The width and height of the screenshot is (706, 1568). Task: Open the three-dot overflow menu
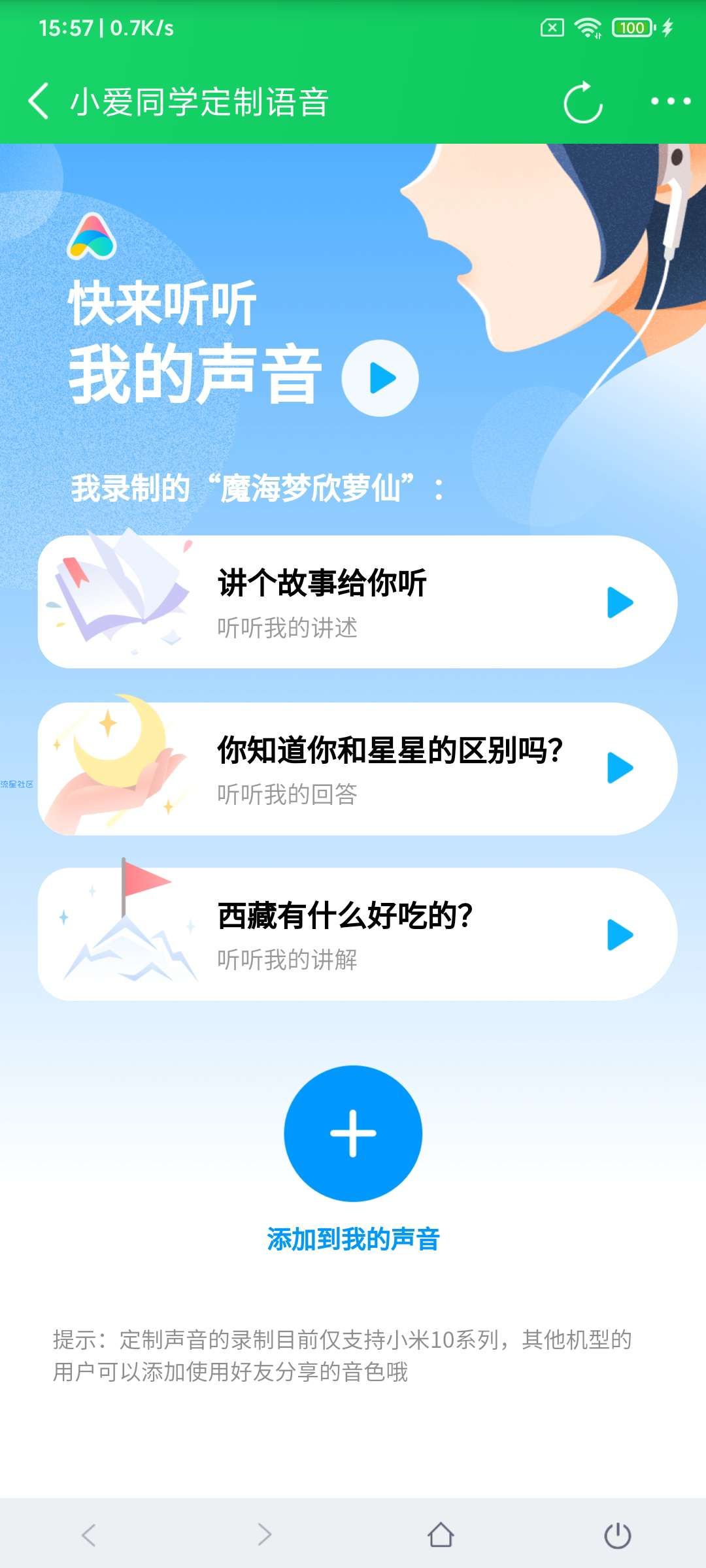point(670,101)
